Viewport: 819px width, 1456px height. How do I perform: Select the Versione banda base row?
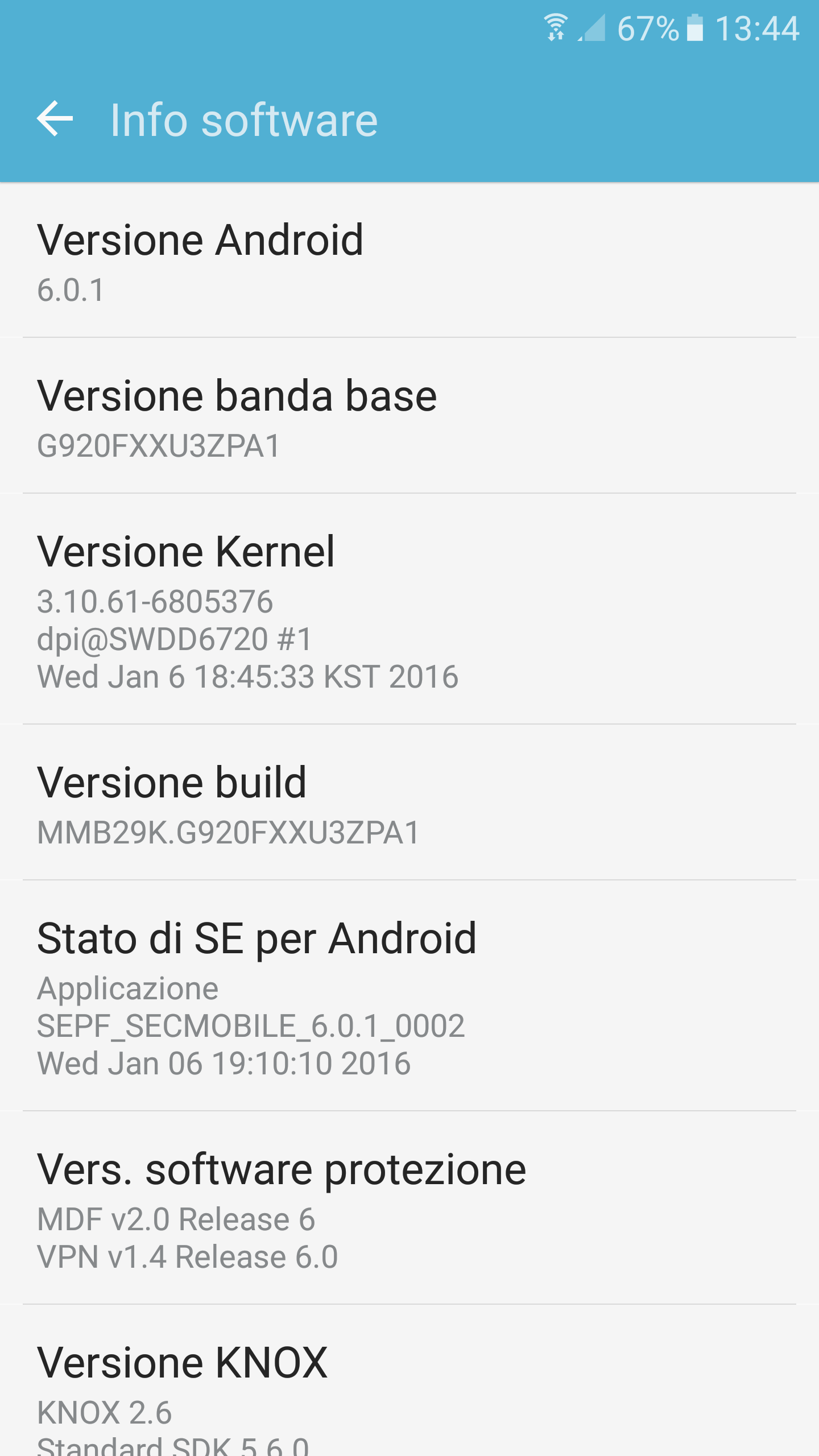coord(409,416)
